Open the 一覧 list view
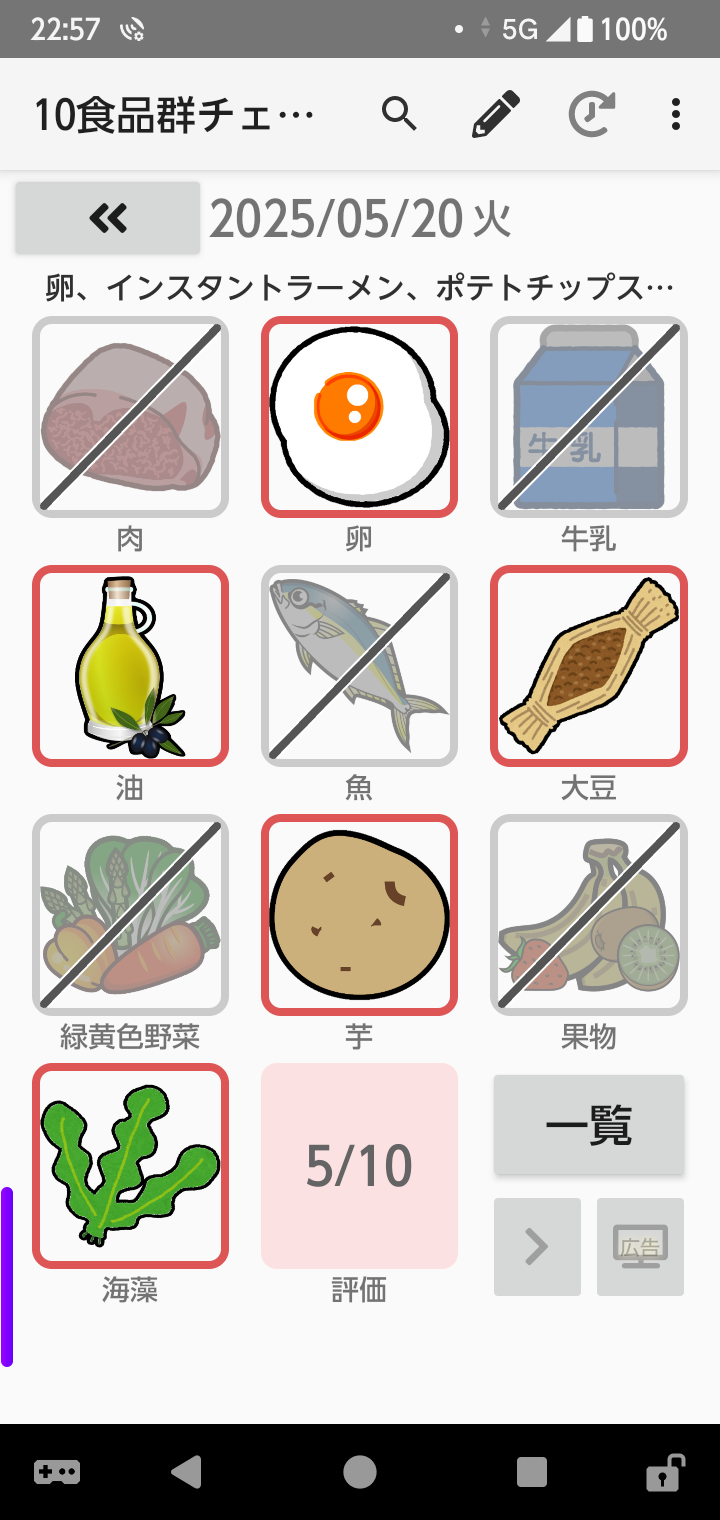720x1520 pixels. pyautogui.click(x=589, y=1125)
